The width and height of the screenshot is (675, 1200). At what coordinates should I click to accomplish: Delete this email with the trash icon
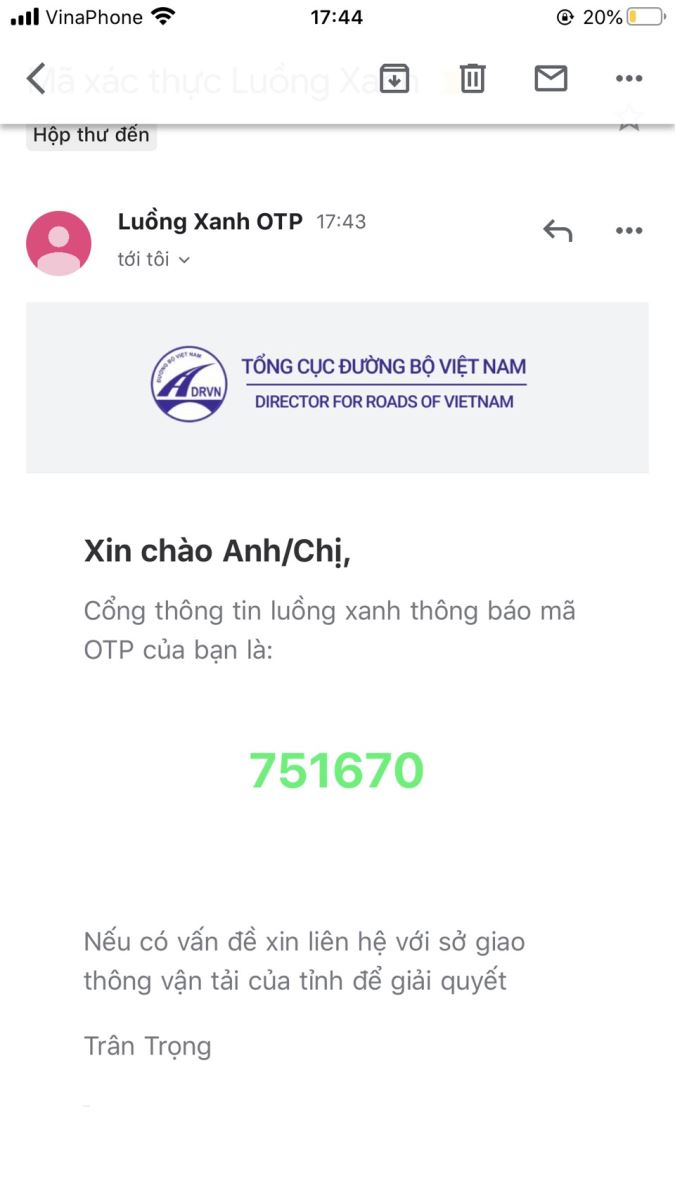pos(472,78)
